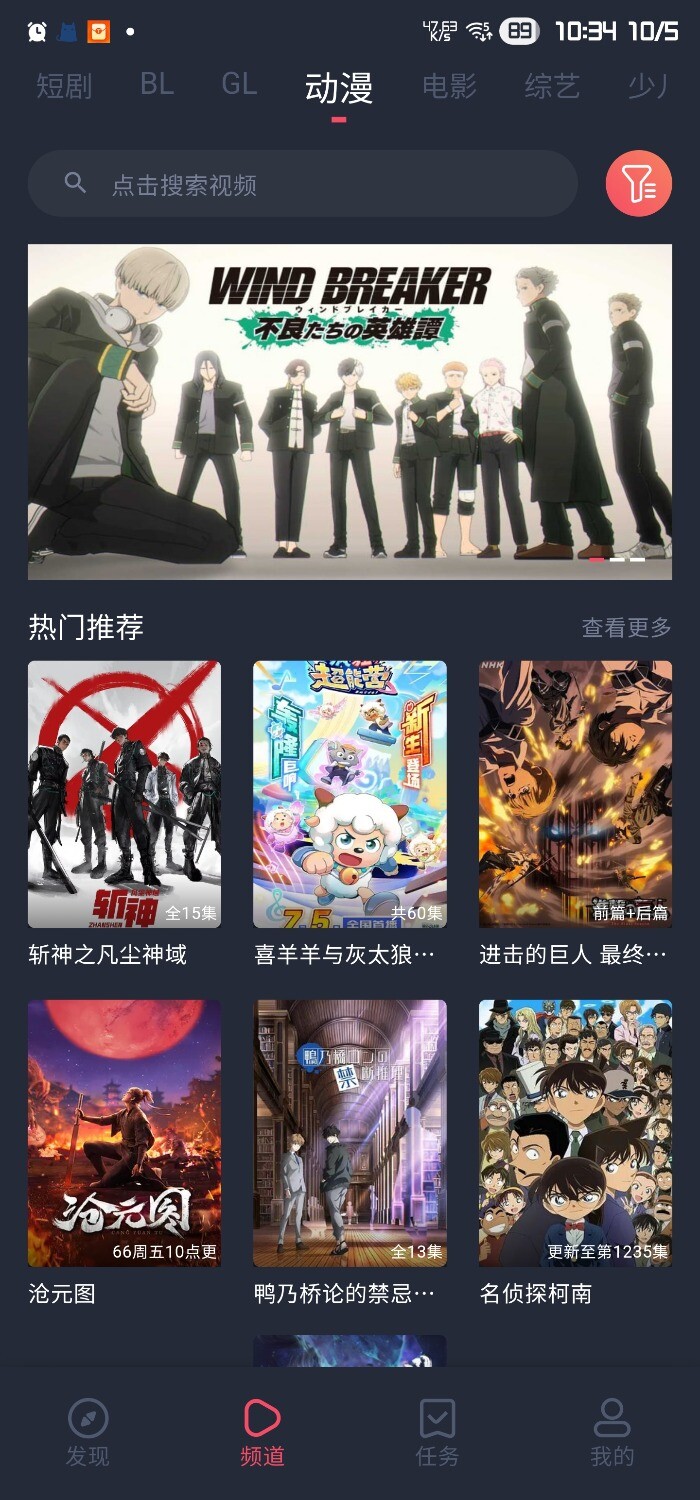Image resolution: width=700 pixels, height=1500 pixels.
Task: Open the Wind Breaker banner
Action: coord(350,411)
